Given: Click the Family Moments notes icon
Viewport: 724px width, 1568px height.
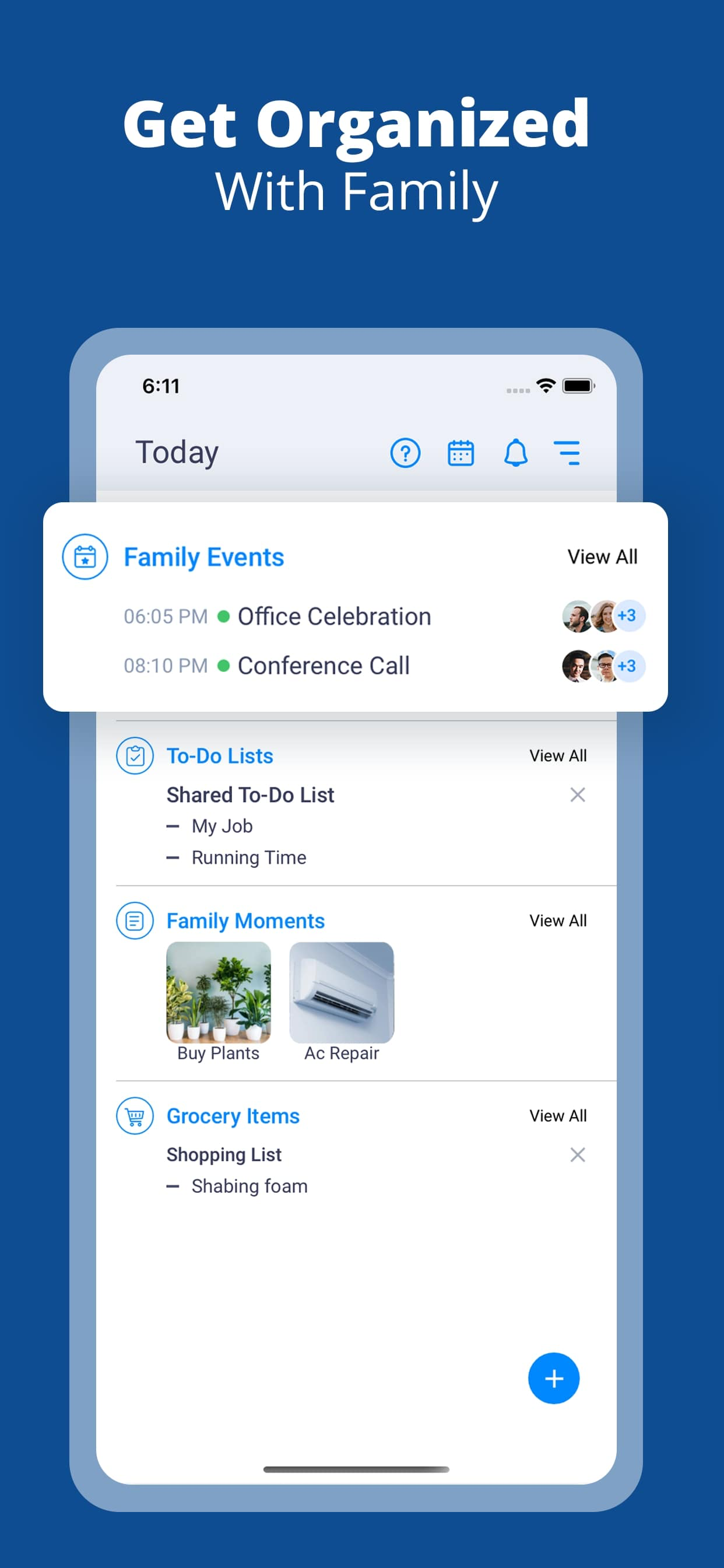Looking at the screenshot, I should coord(135,921).
